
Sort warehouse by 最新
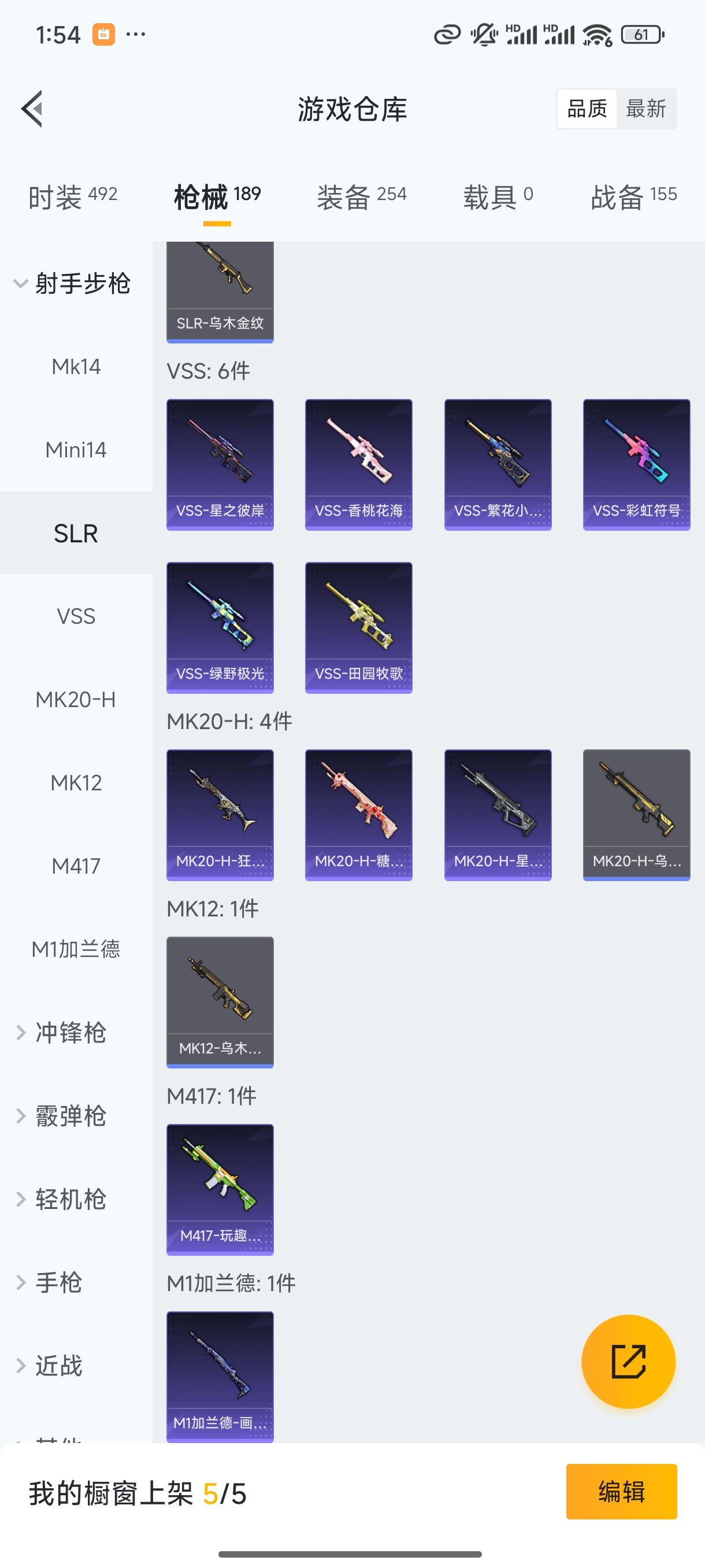pos(645,109)
